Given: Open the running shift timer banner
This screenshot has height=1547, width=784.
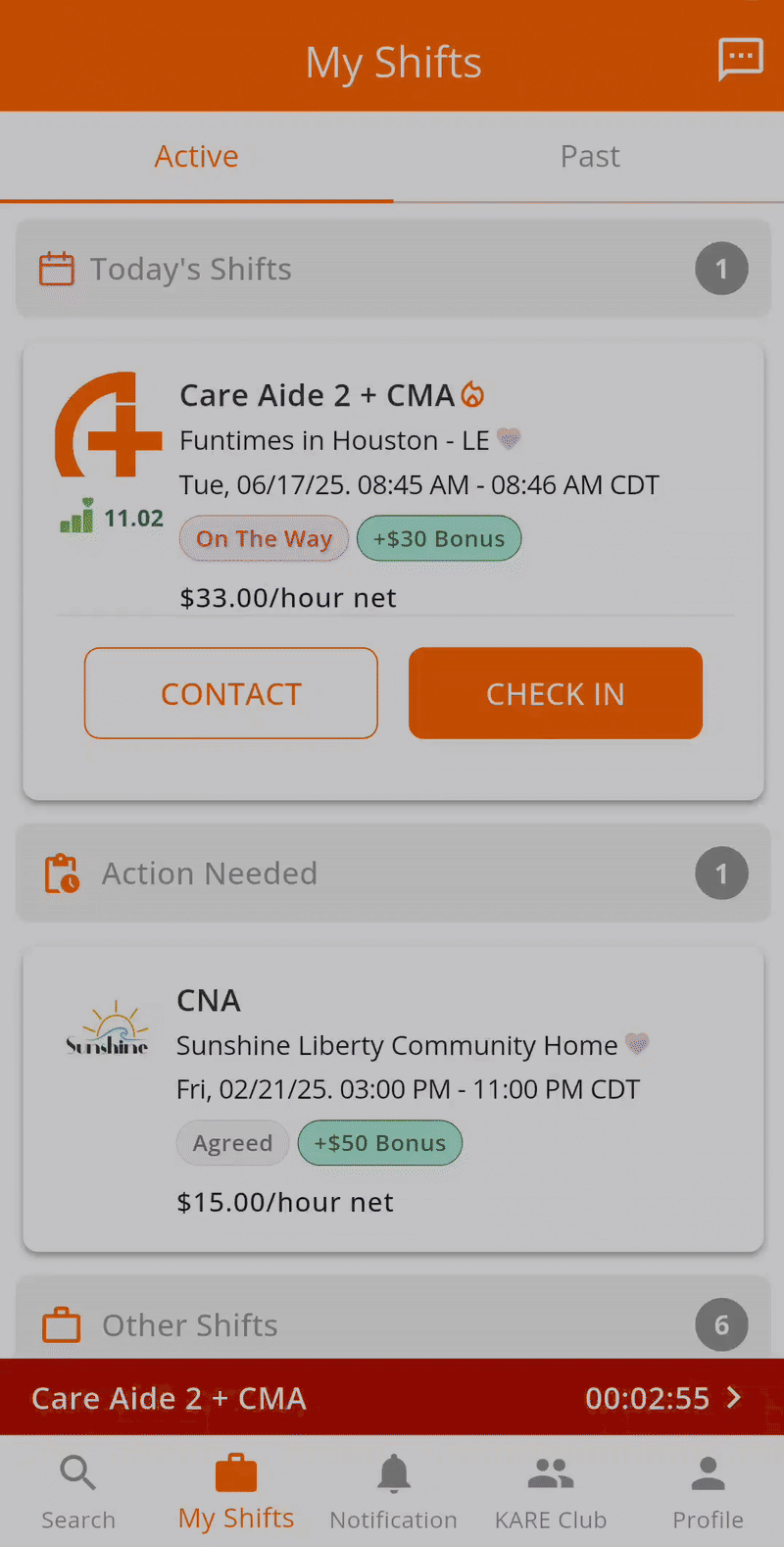Looking at the screenshot, I should click(x=392, y=1398).
